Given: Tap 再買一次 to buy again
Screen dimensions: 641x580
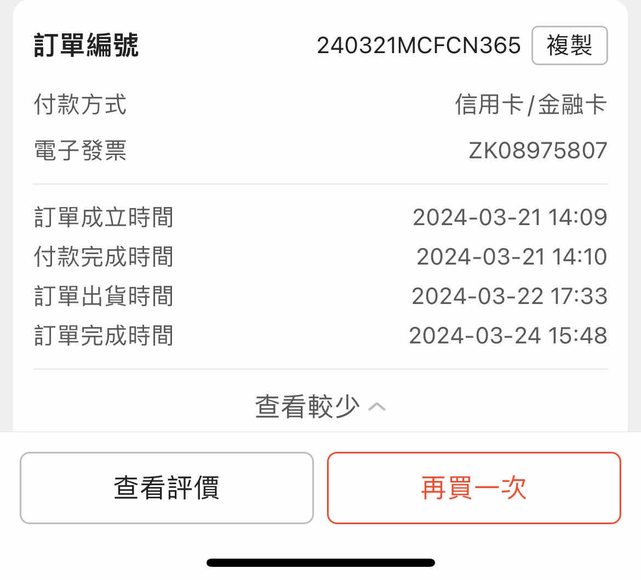Looking at the screenshot, I should [474, 488].
